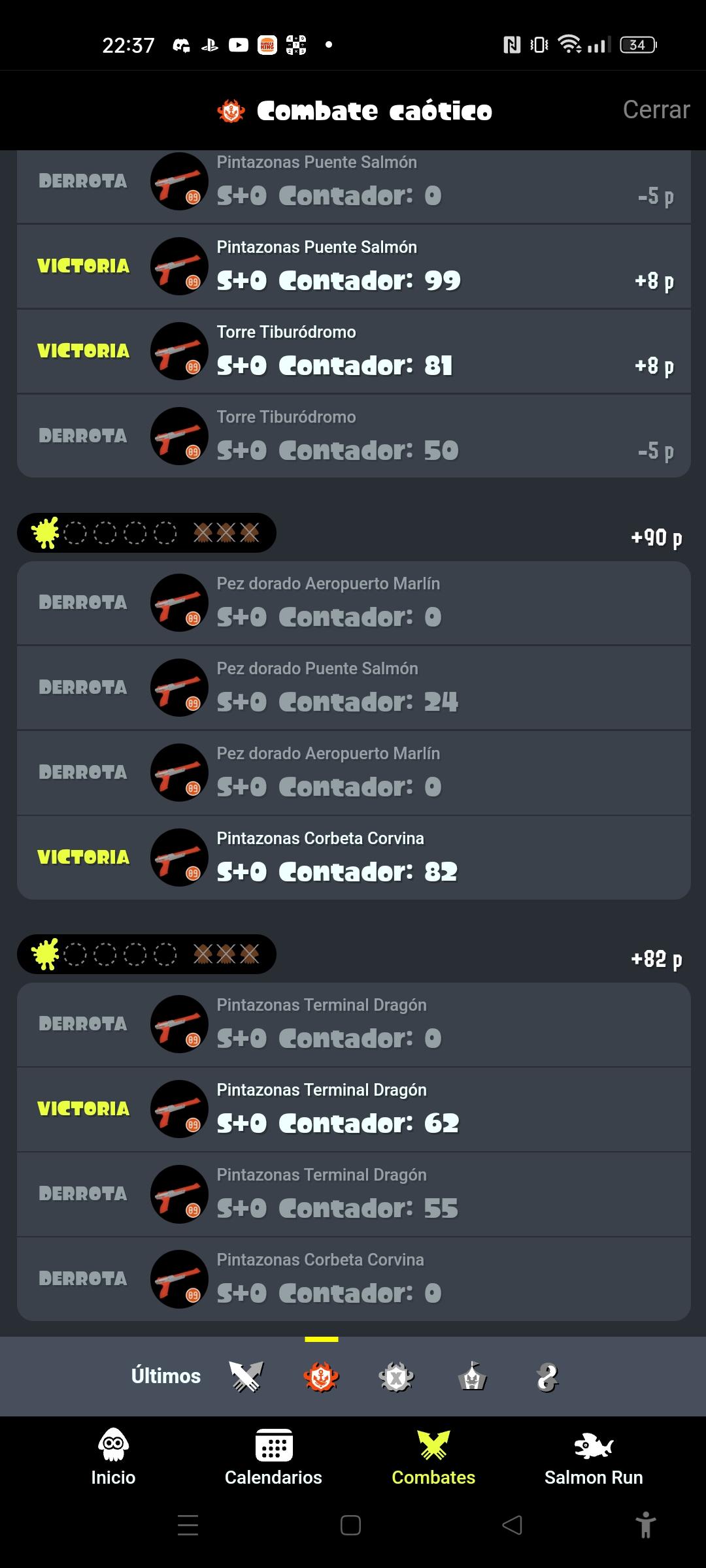Open the Torre Tiburódromo victory with Contador 81
This screenshot has width=706, height=1568.
(353, 351)
